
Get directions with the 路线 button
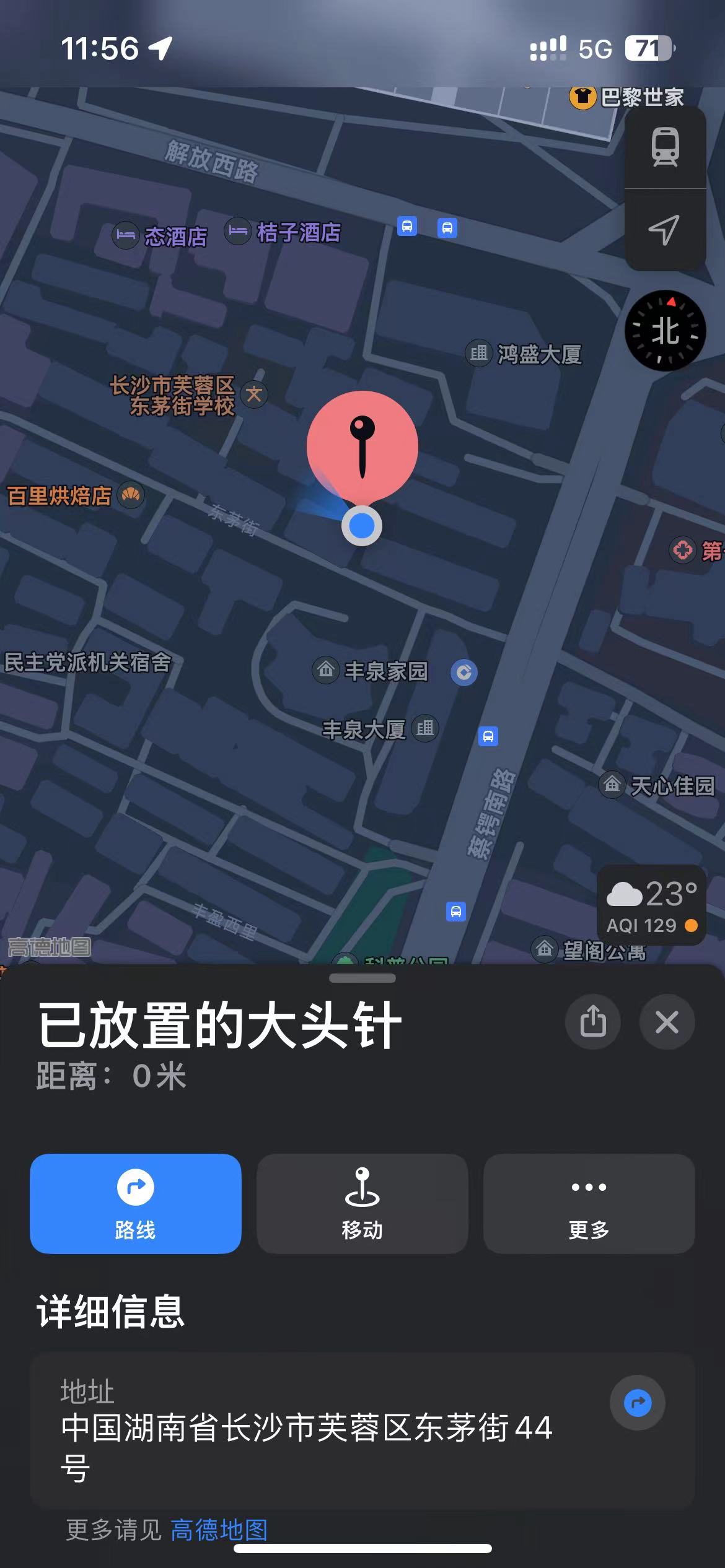coord(135,1203)
